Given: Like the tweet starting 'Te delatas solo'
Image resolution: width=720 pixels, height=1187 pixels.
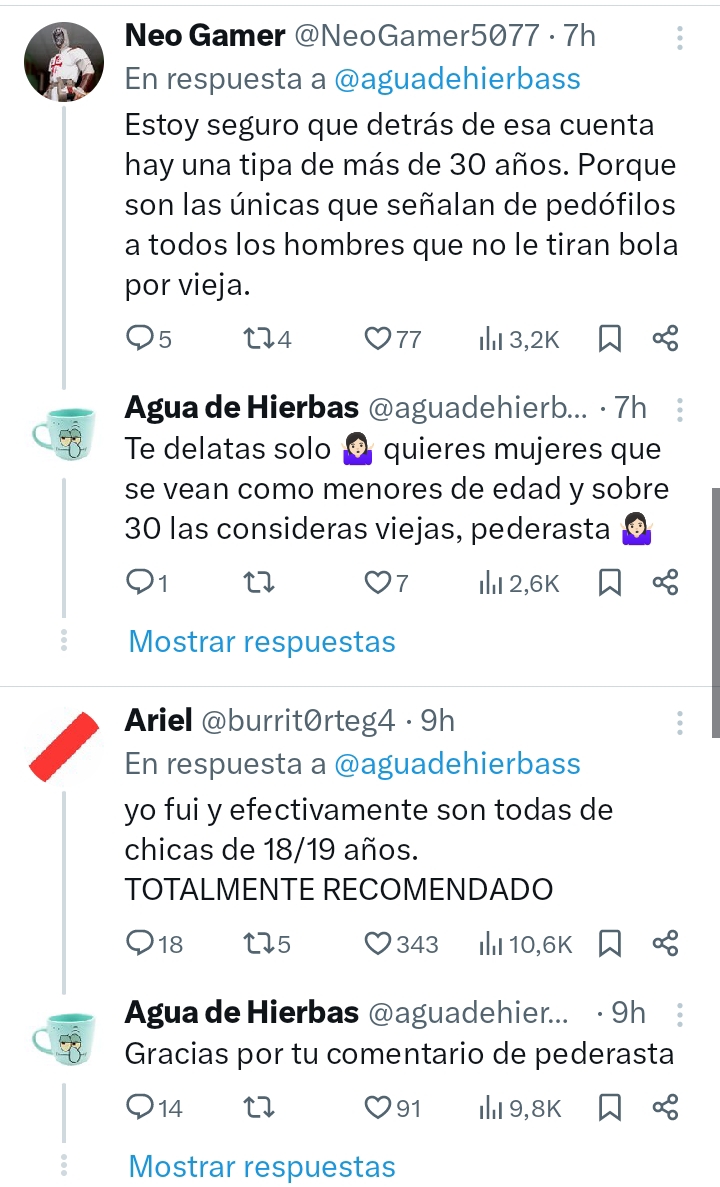Looking at the screenshot, I should coord(377,582).
